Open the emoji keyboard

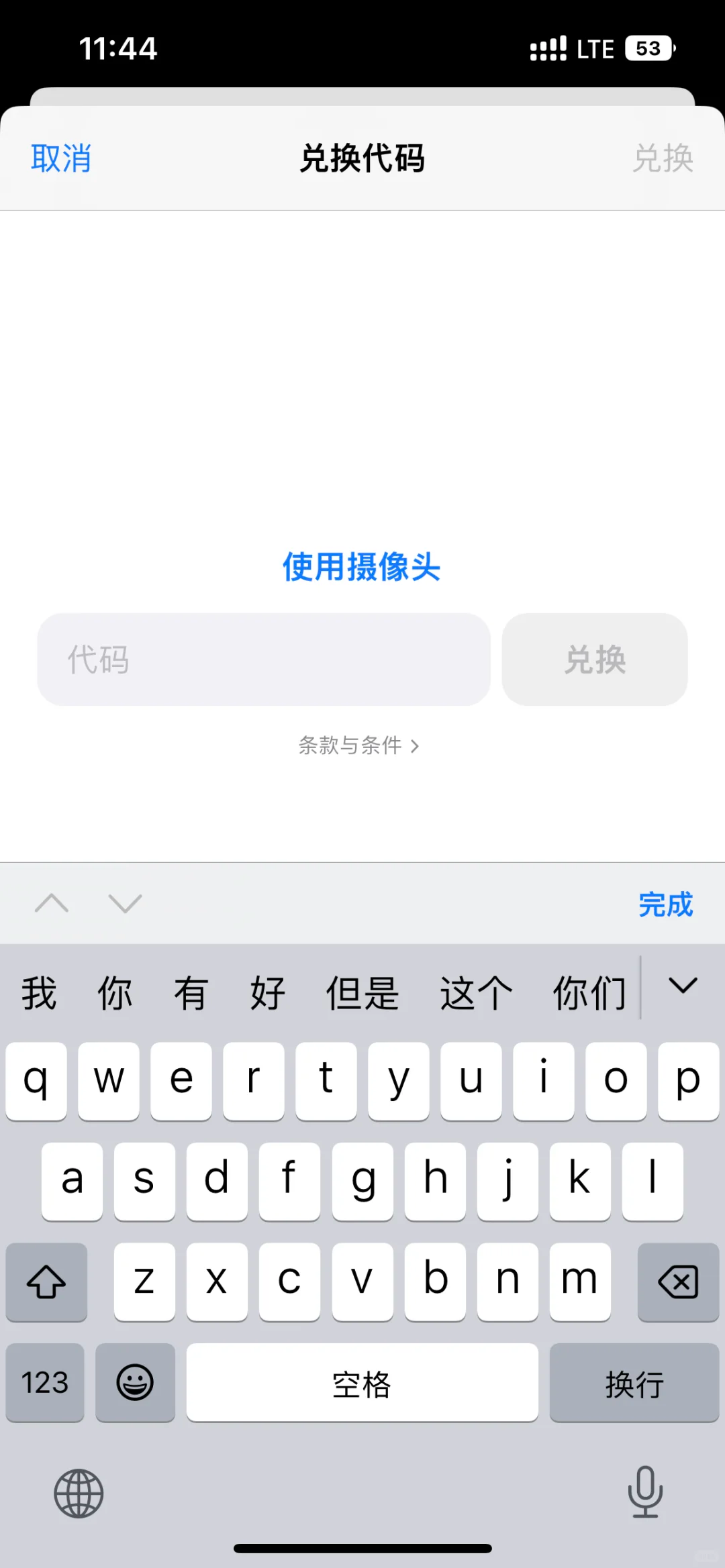136,1382
